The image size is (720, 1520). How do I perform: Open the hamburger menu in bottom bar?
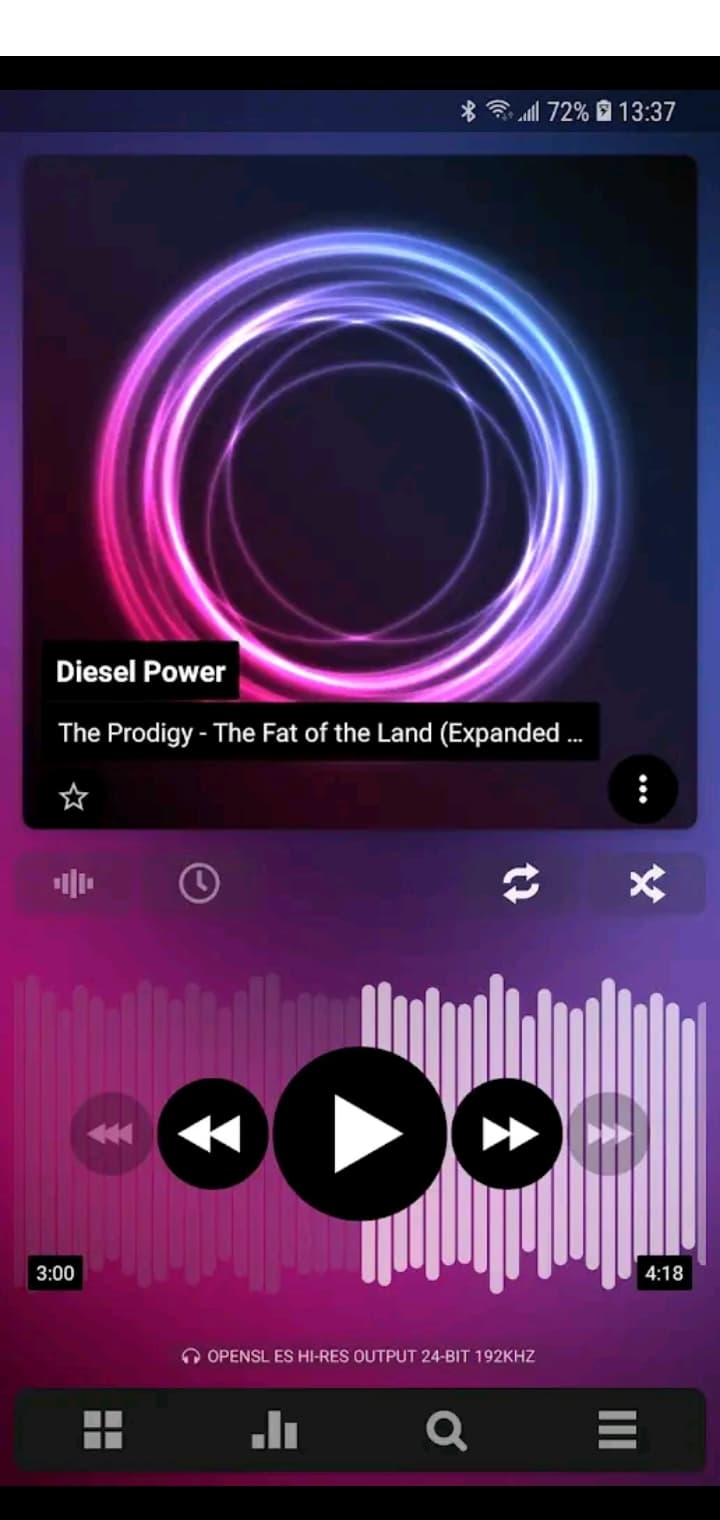coord(618,1431)
